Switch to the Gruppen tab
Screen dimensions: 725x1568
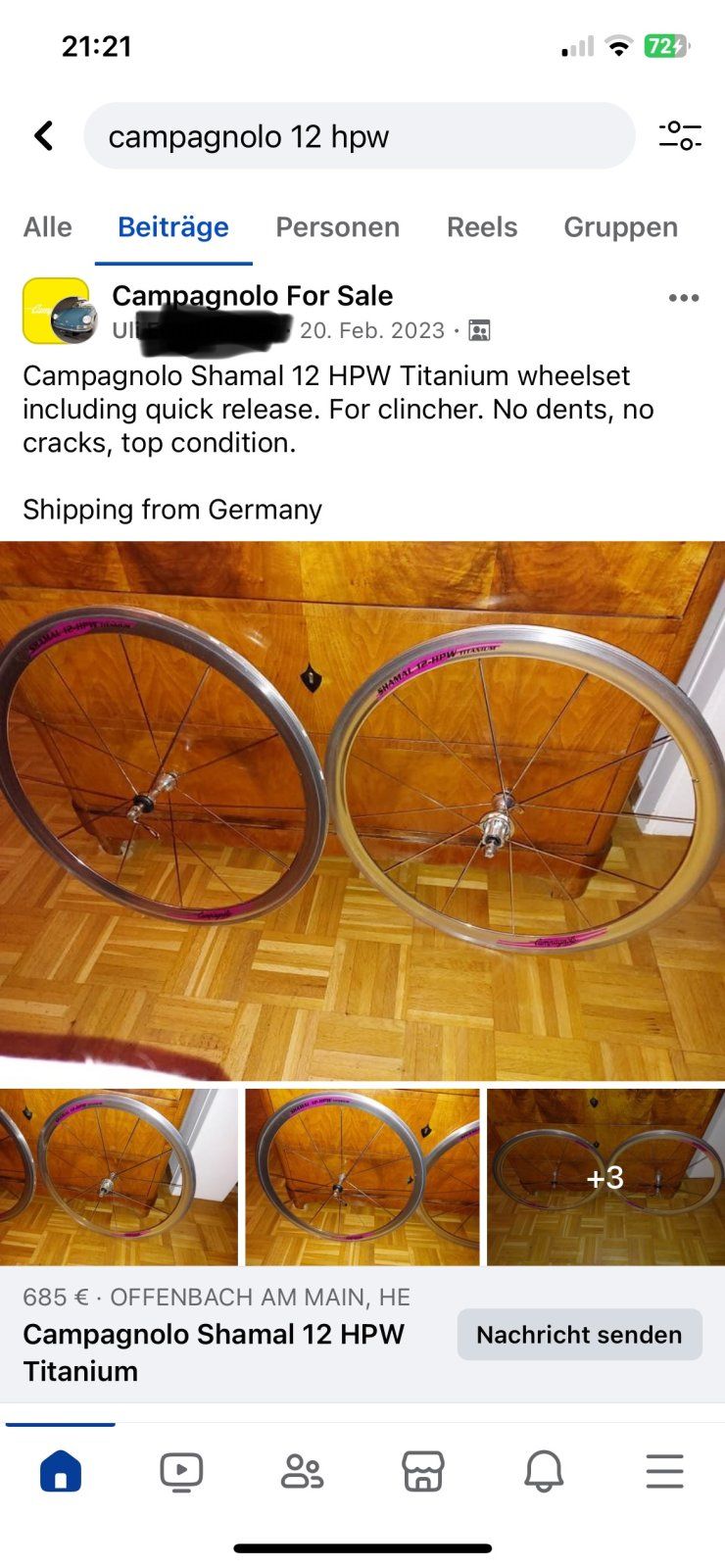pyautogui.click(x=620, y=227)
